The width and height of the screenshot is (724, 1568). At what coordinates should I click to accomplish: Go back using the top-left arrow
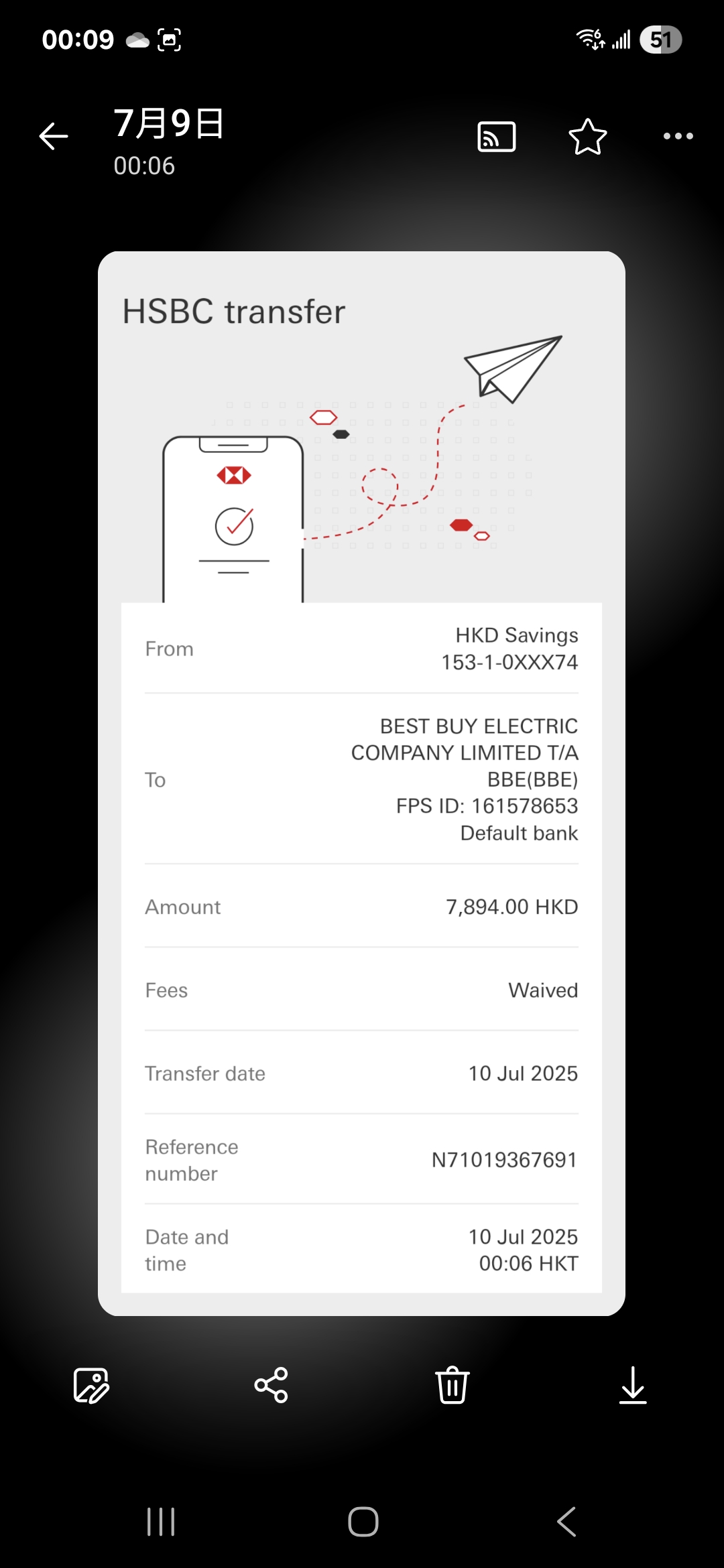[54, 137]
